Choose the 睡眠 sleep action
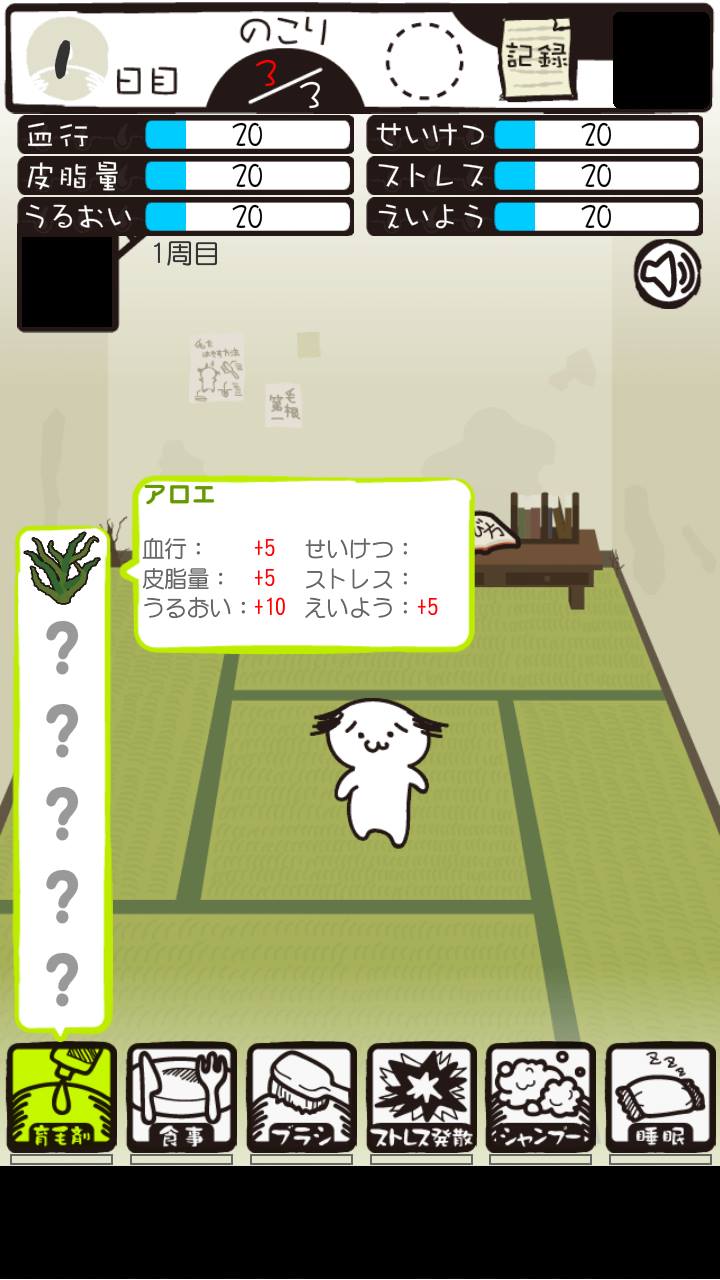 (x=660, y=1099)
